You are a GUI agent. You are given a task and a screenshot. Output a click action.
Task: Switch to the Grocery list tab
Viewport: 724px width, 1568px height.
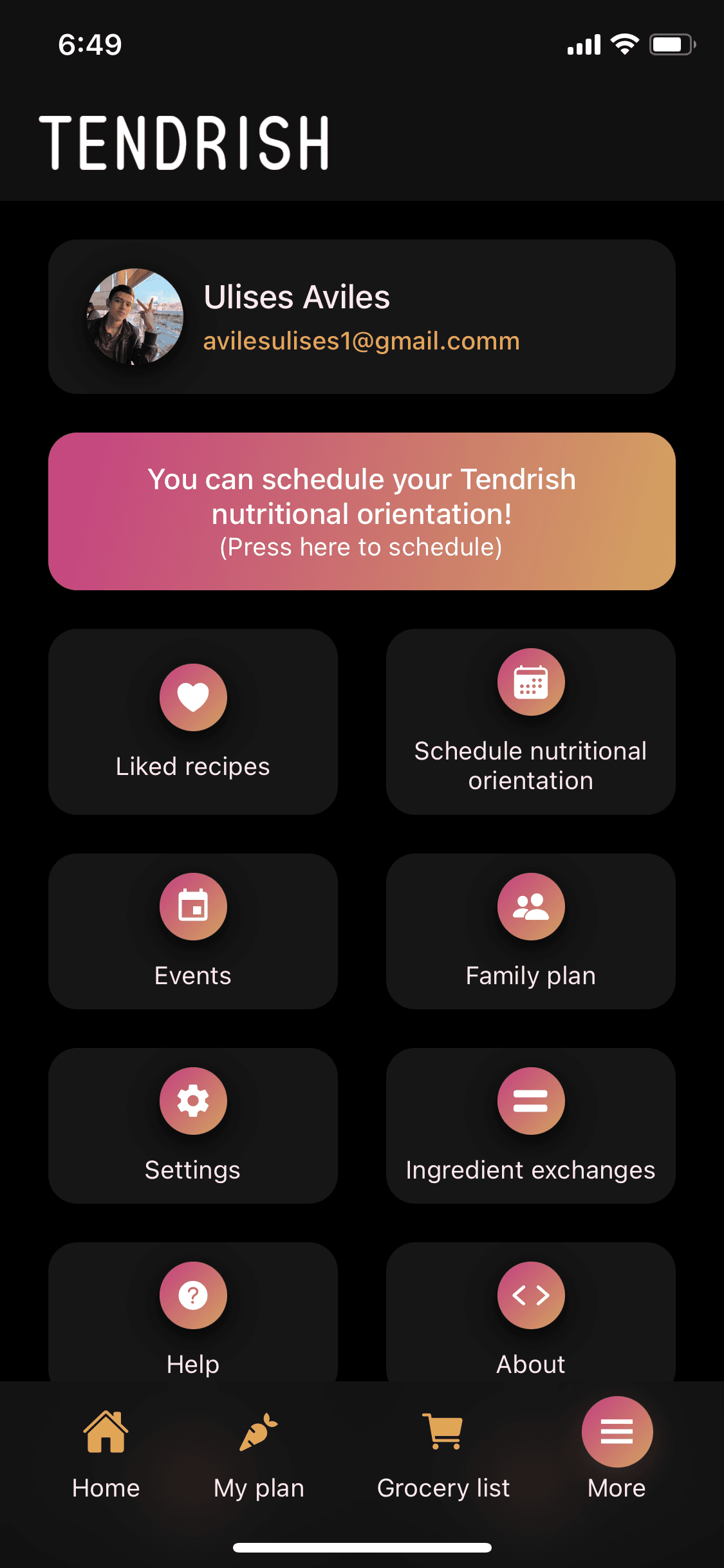coord(443,1455)
